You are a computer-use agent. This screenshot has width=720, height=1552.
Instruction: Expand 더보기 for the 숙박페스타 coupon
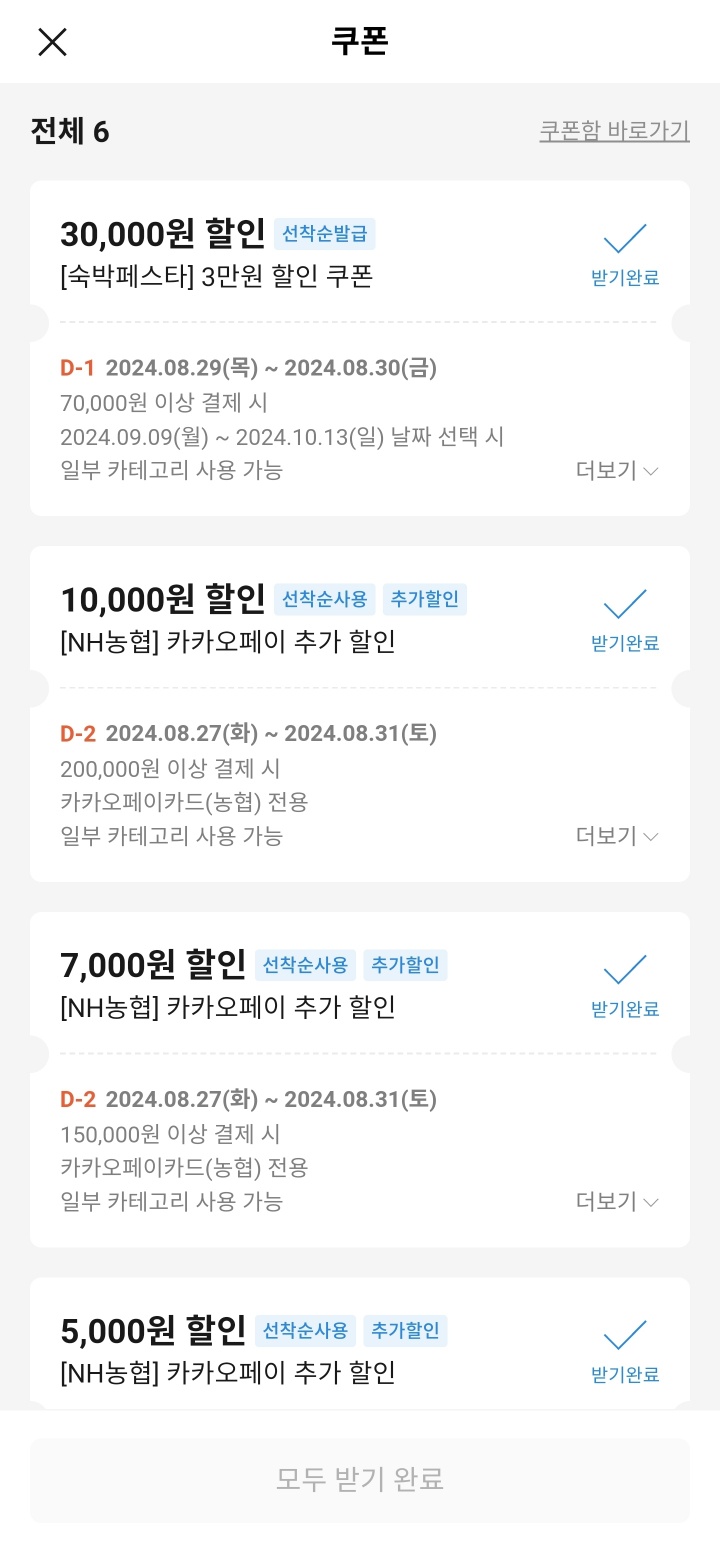coord(618,470)
